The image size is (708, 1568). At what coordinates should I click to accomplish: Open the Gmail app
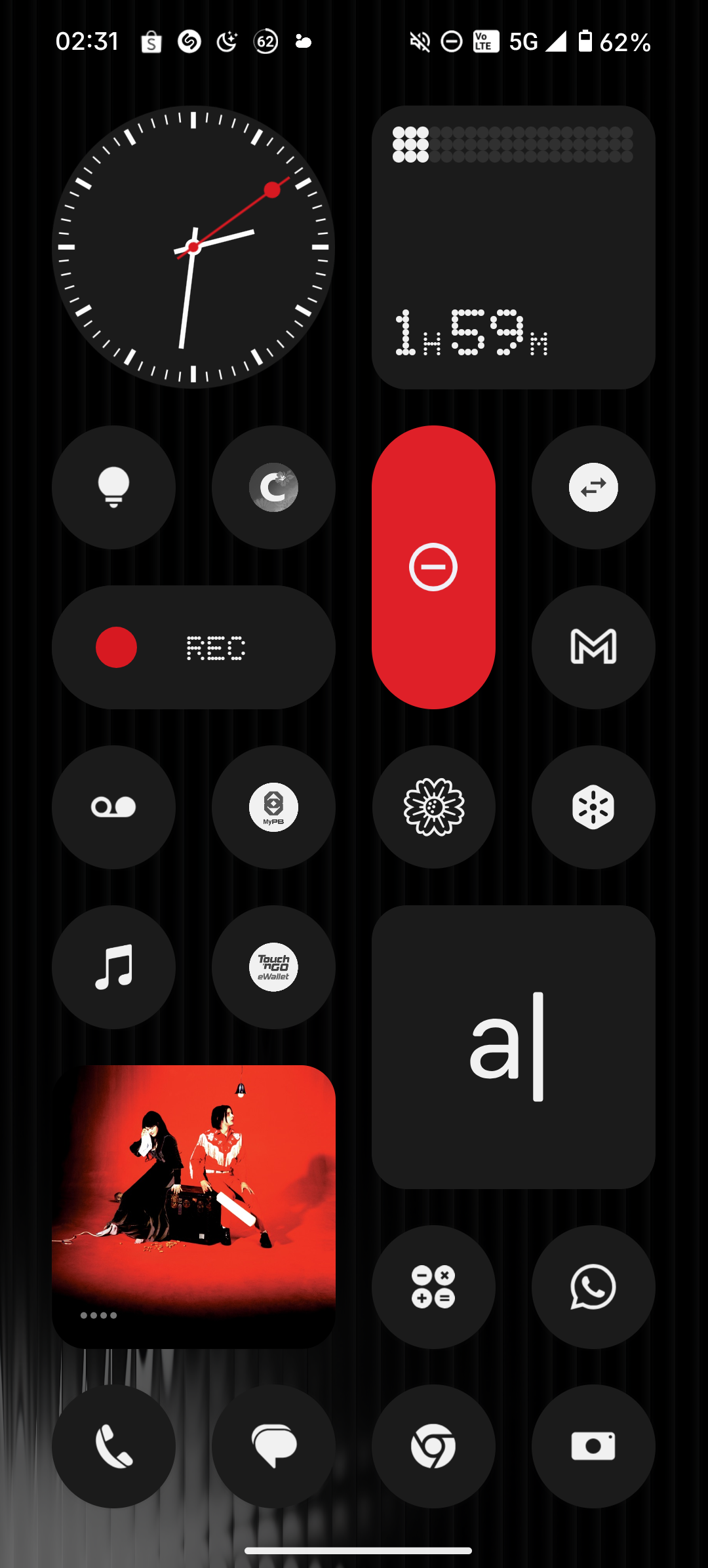pyautogui.click(x=593, y=647)
